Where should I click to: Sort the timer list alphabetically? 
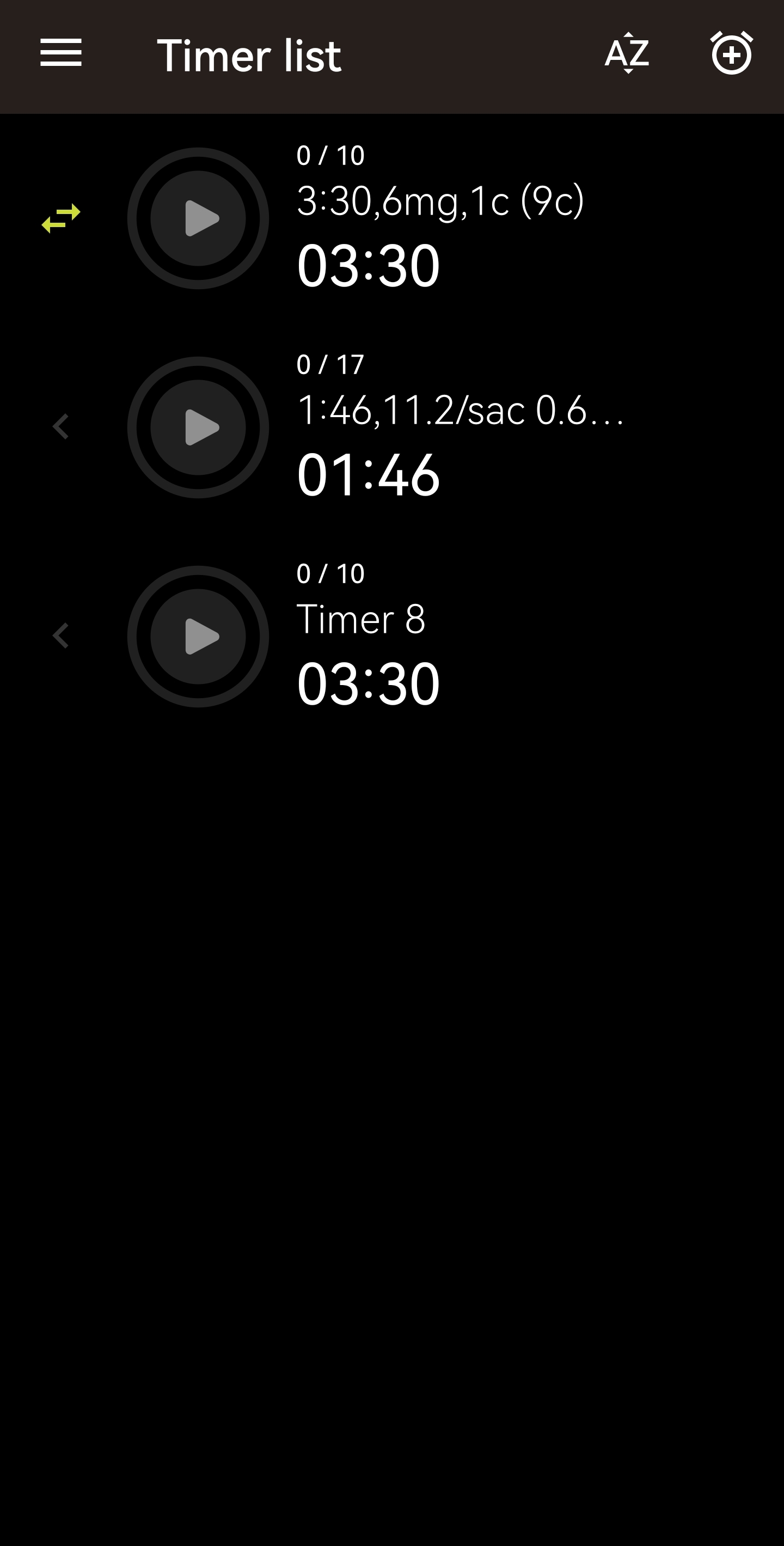click(x=627, y=53)
